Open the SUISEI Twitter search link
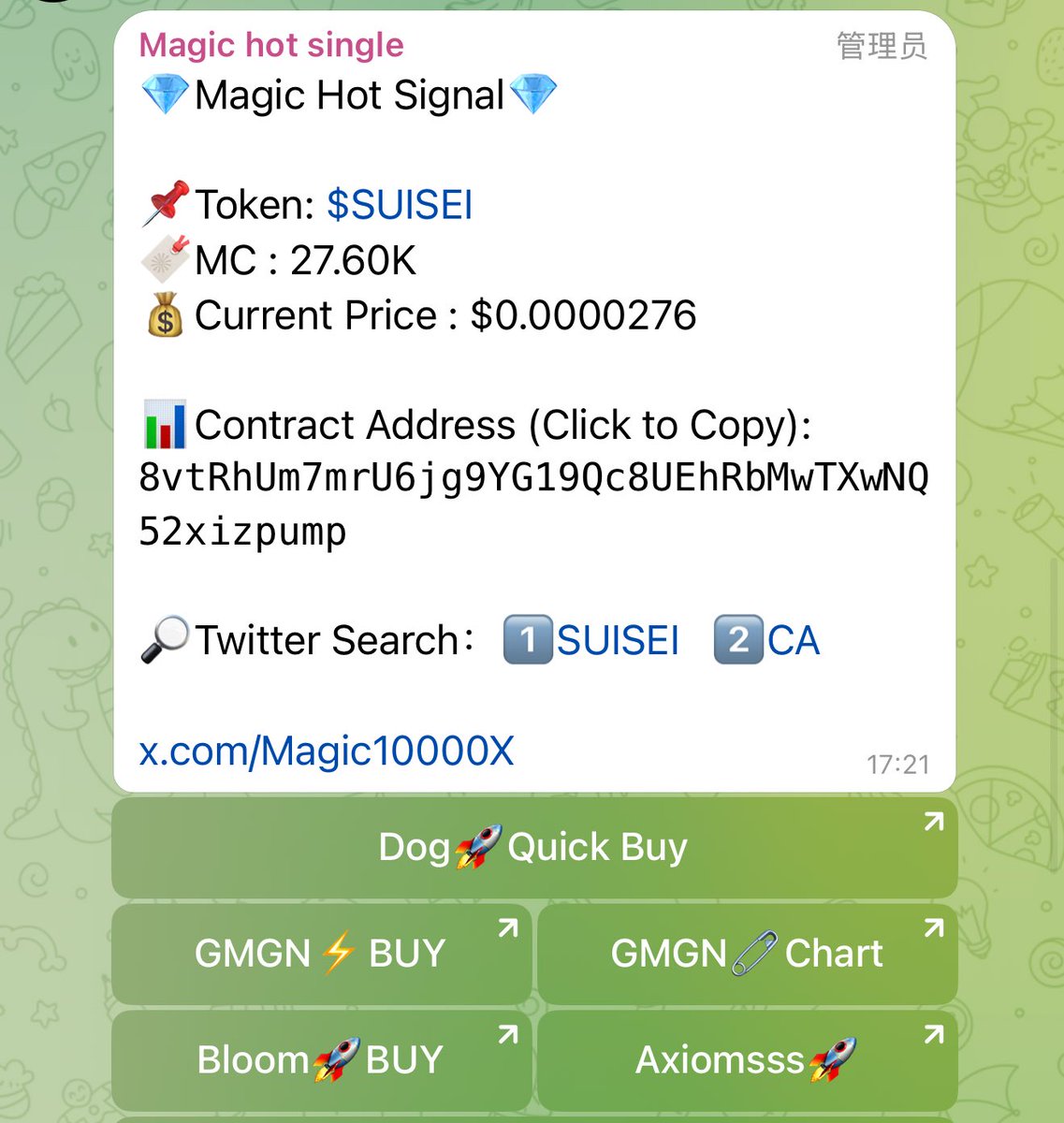This screenshot has height=1123, width=1064. point(617,641)
